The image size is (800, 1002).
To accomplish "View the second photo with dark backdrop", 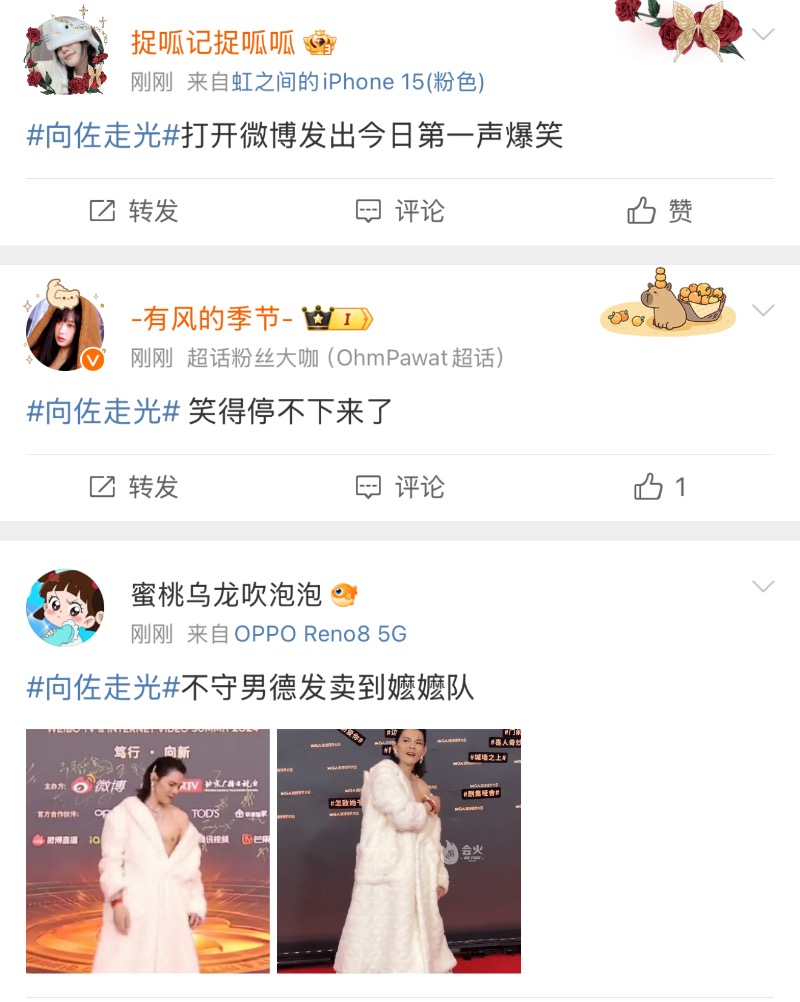I will [x=399, y=851].
